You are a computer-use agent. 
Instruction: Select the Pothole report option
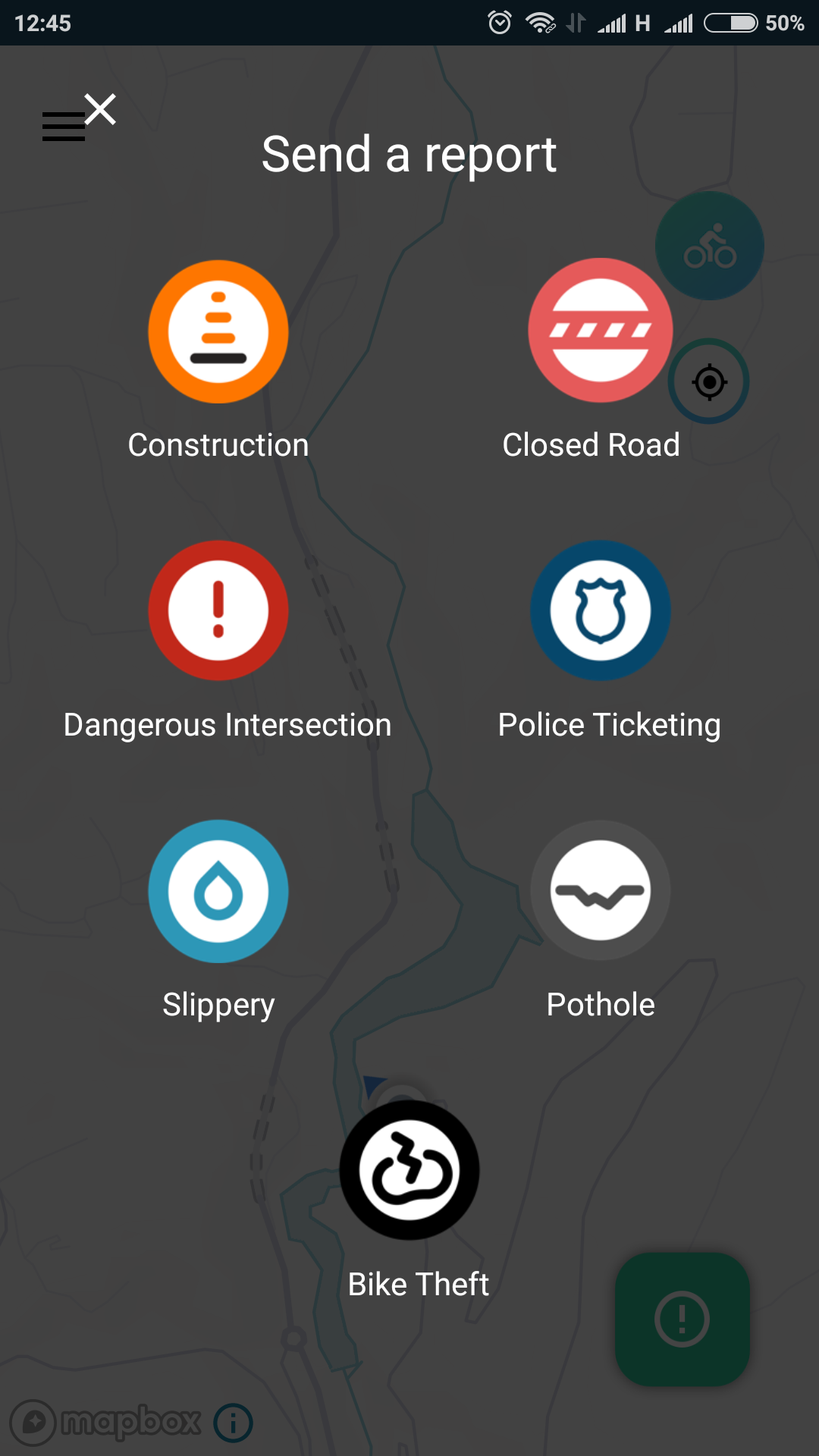click(601, 891)
